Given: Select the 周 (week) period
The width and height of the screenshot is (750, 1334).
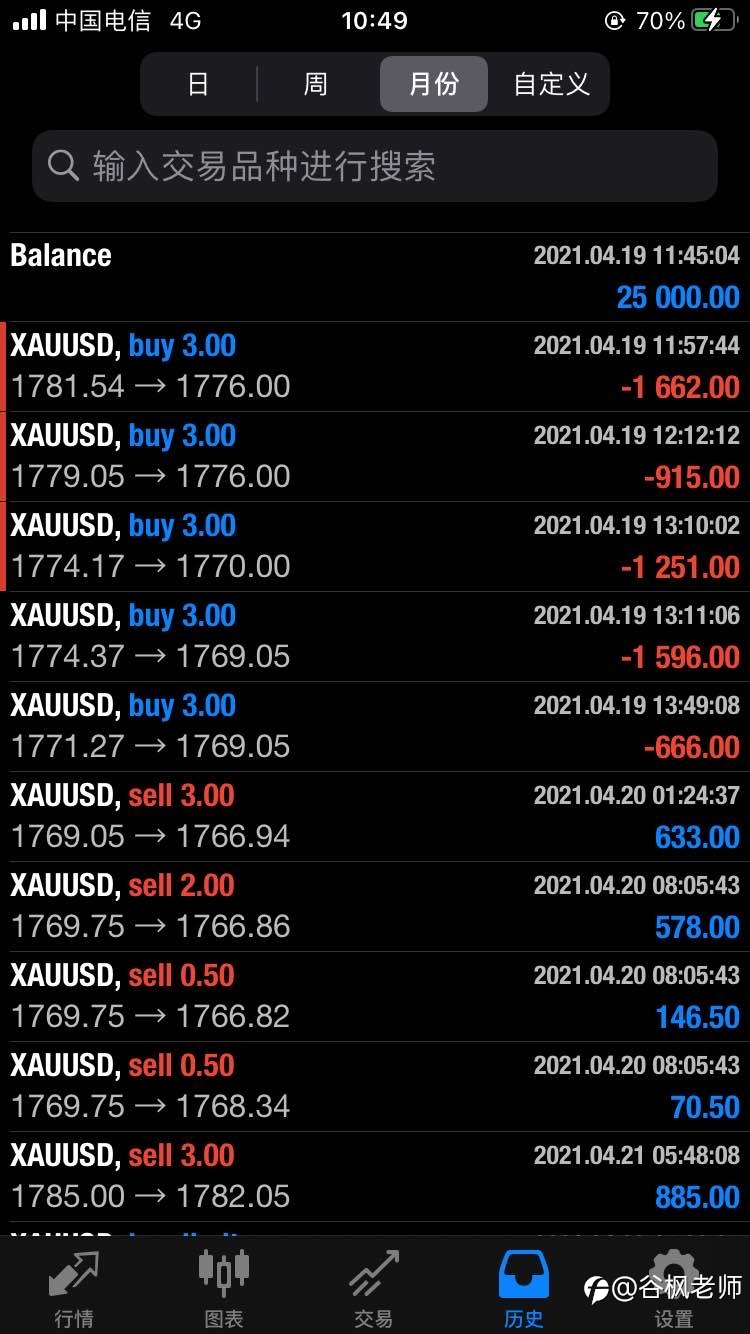Looking at the screenshot, I should [x=316, y=84].
